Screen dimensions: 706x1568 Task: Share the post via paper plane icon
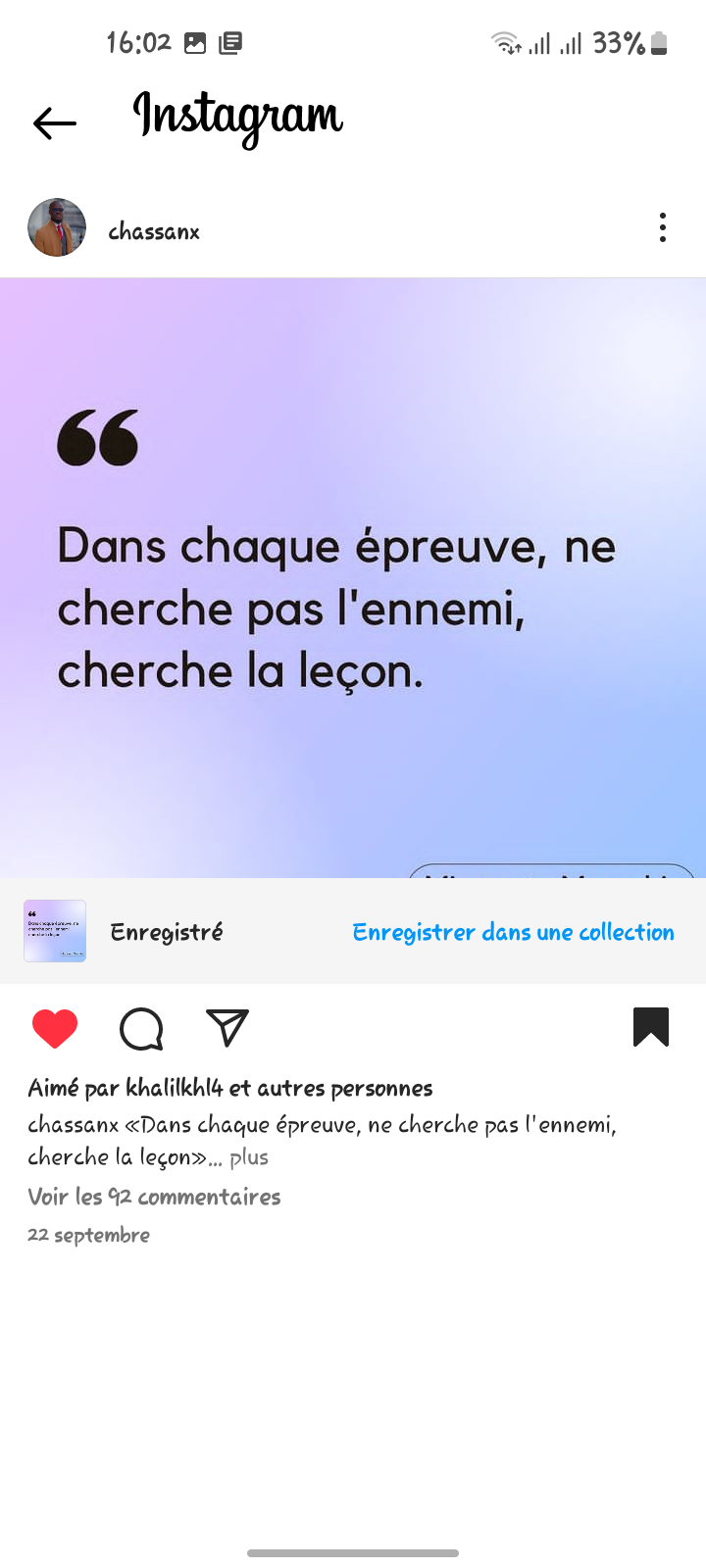tap(227, 1028)
